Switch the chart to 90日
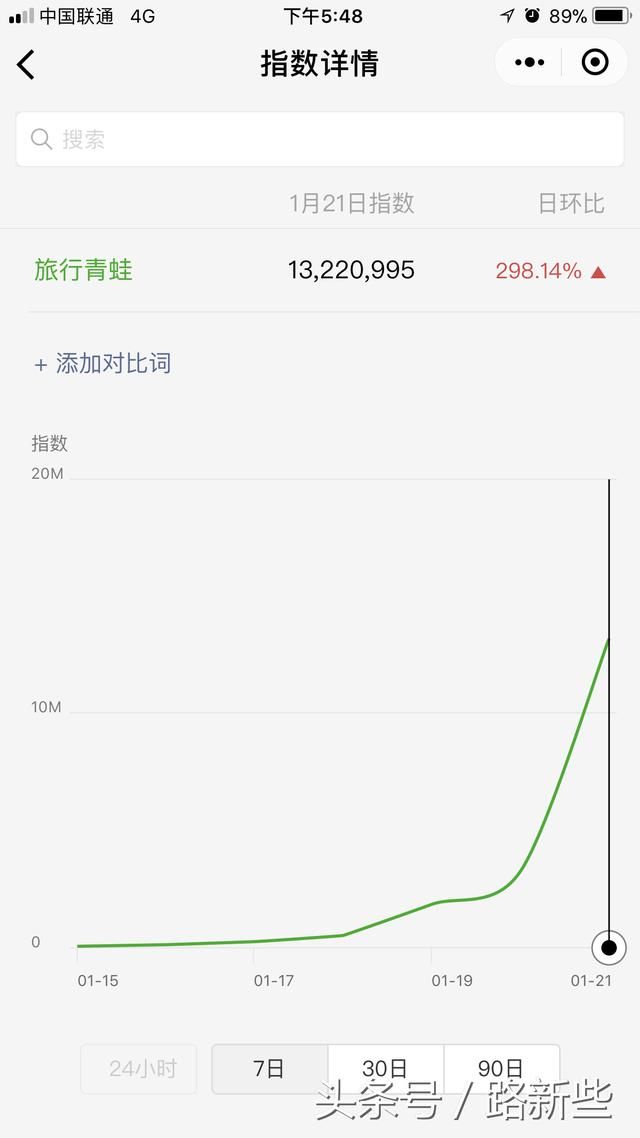The height and width of the screenshot is (1138, 640). pos(501,1068)
